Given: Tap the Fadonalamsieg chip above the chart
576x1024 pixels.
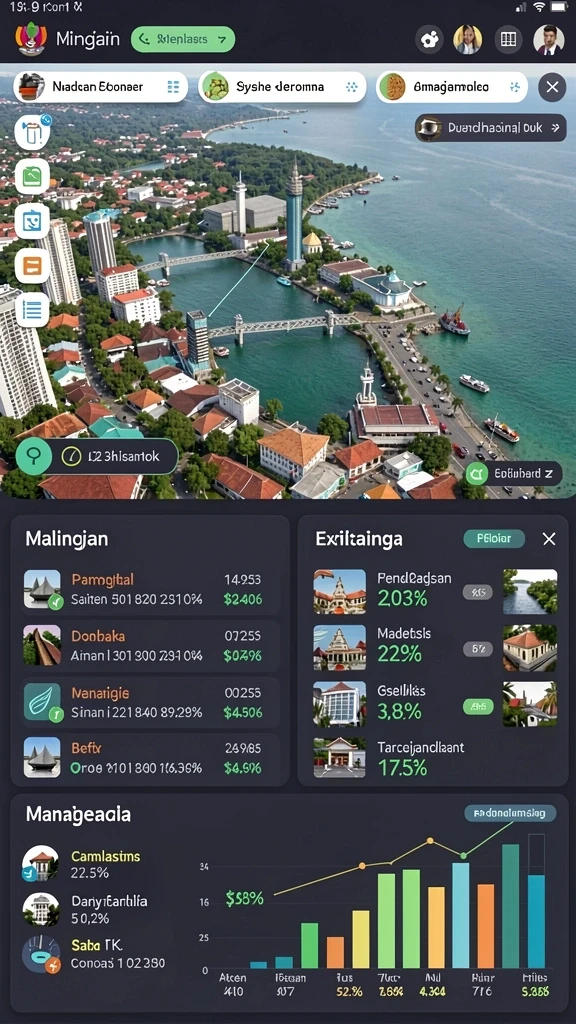Looking at the screenshot, I should coord(510,813).
